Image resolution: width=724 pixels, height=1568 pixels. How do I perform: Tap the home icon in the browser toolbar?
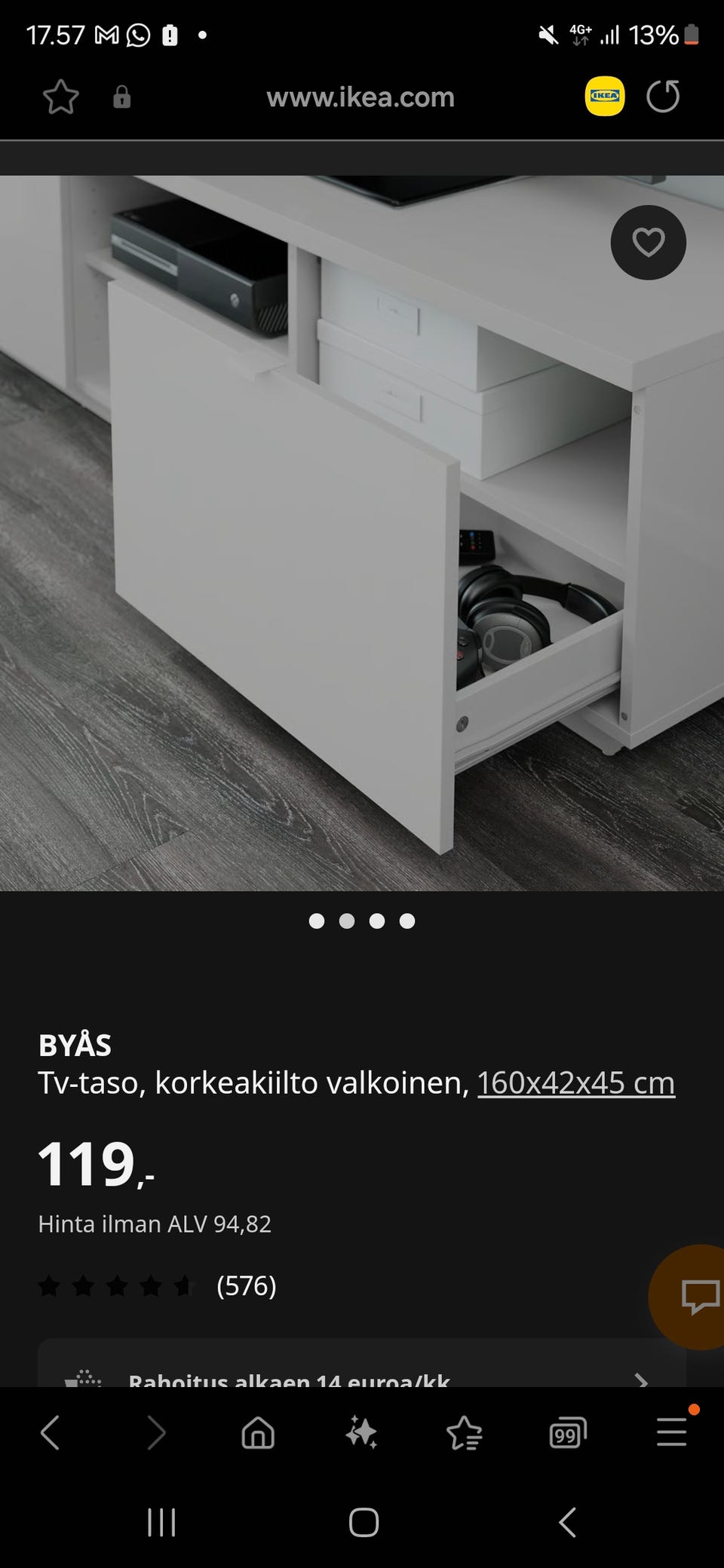pyautogui.click(x=256, y=1432)
